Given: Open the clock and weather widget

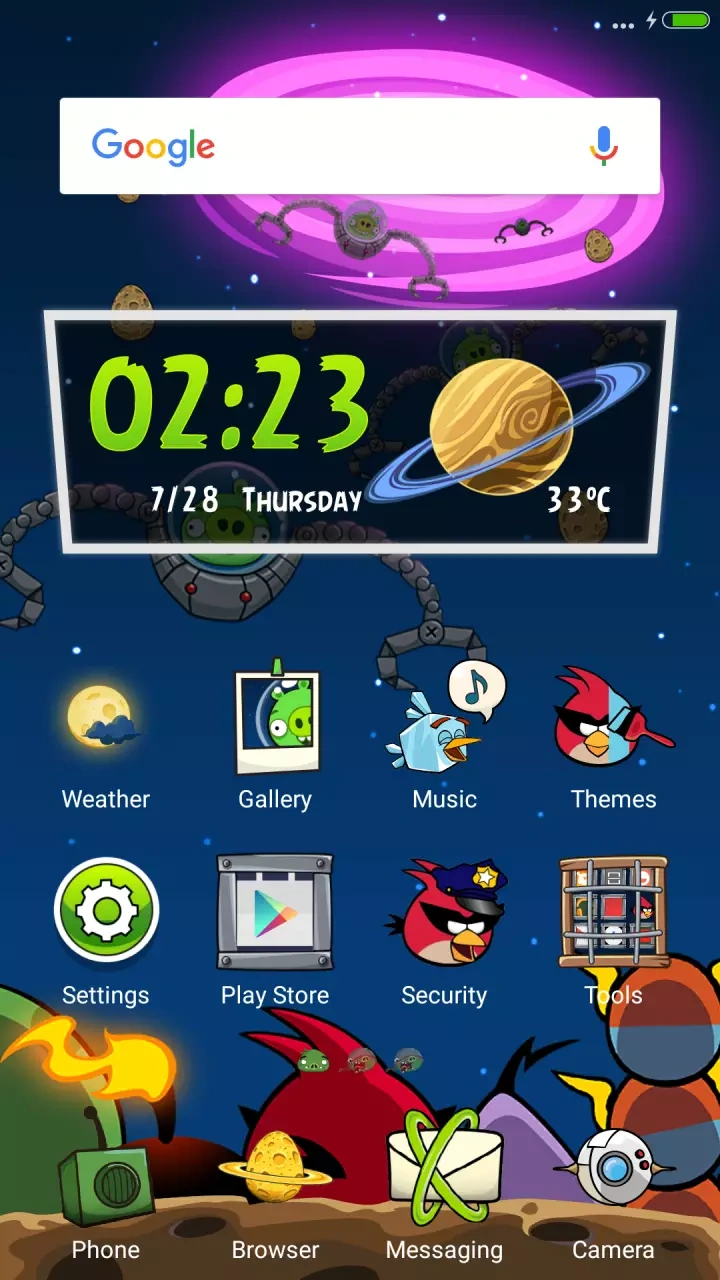Looking at the screenshot, I should [x=360, y=432].
